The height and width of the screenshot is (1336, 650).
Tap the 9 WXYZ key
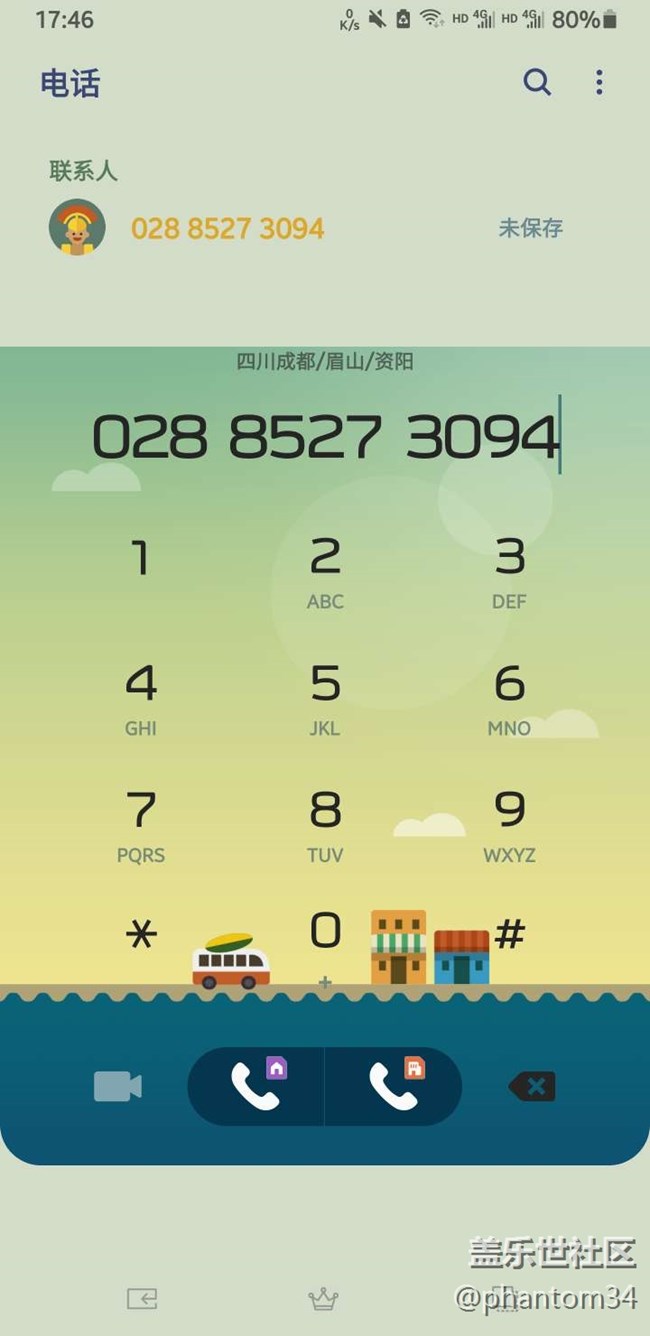[x=509, y=825]
